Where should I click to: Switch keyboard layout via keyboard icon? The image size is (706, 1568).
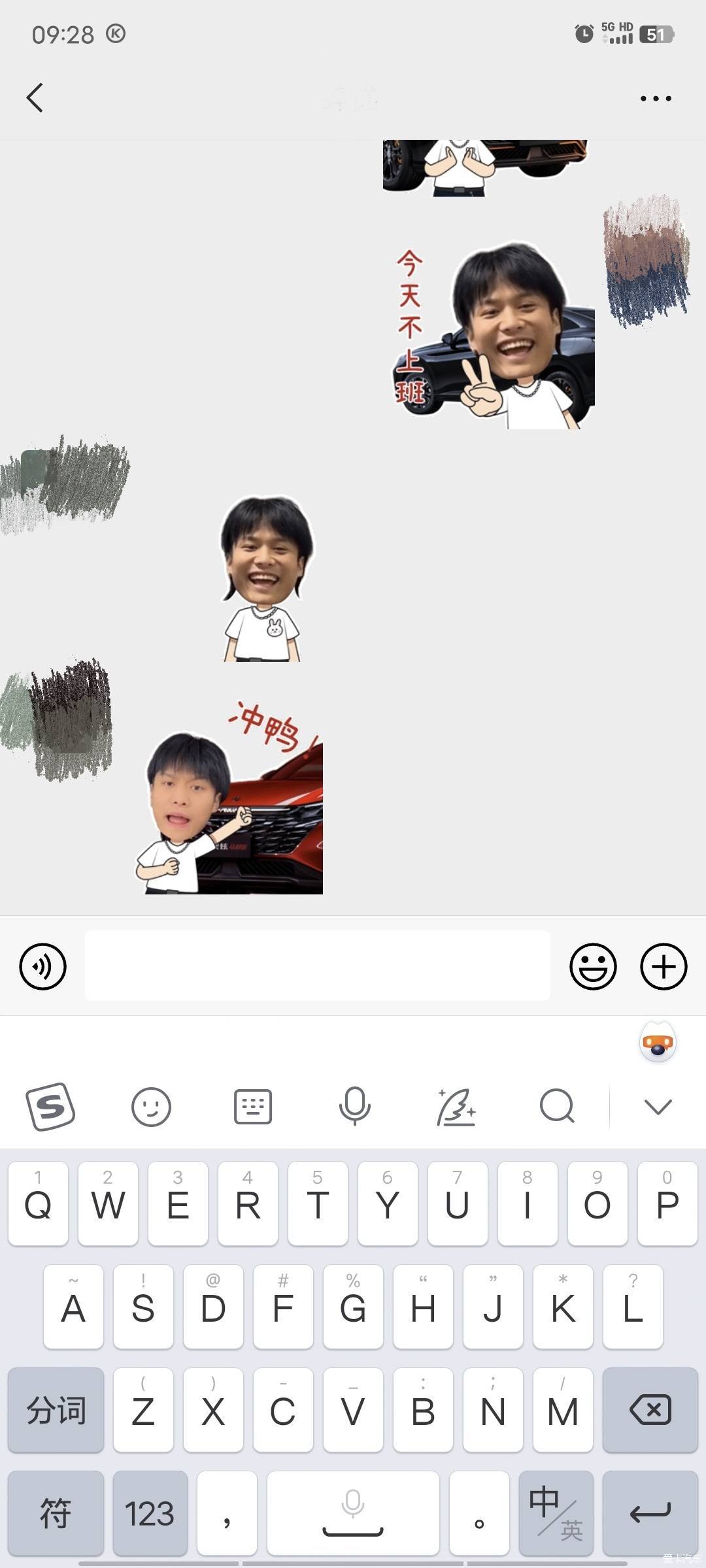(253, 1107)
